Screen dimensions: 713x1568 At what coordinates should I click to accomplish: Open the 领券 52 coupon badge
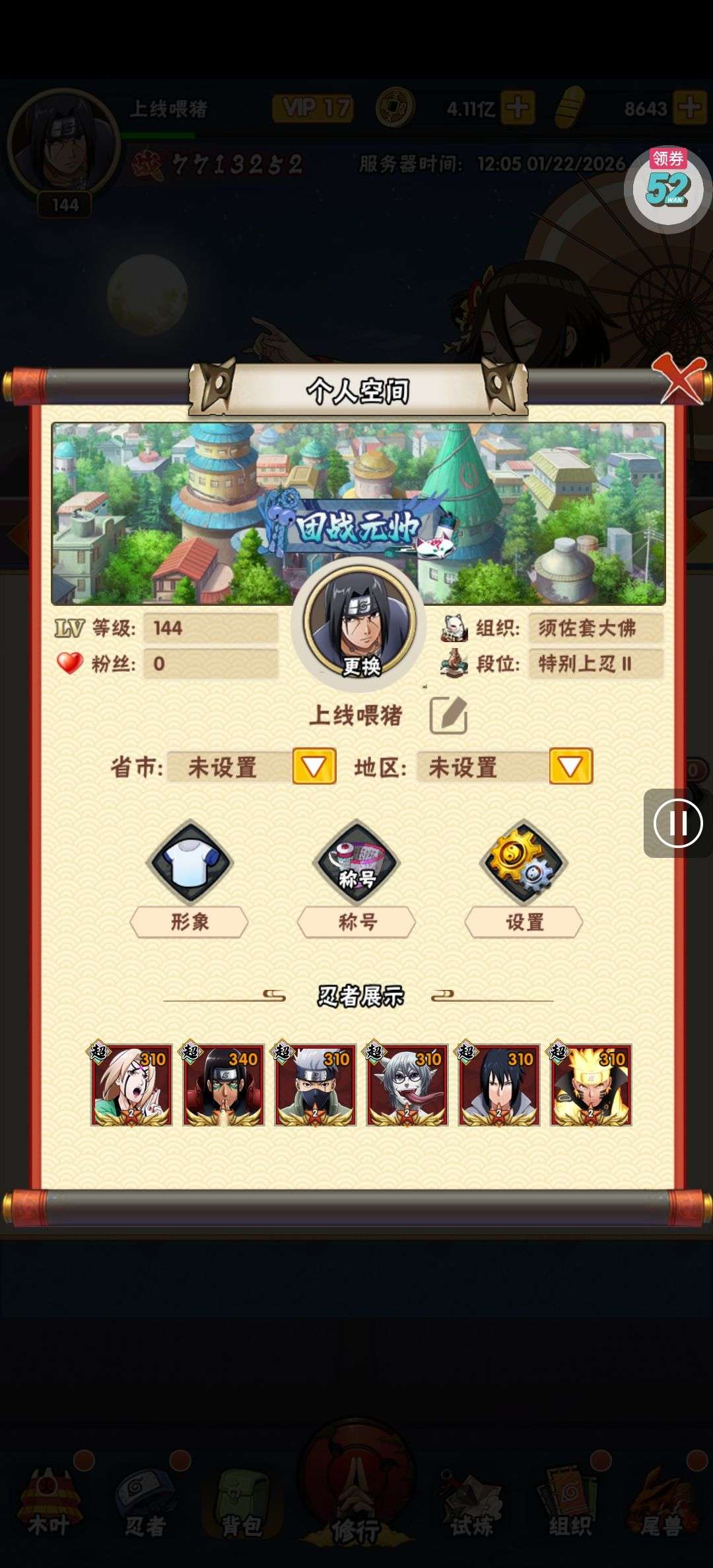tap(667, 188)
